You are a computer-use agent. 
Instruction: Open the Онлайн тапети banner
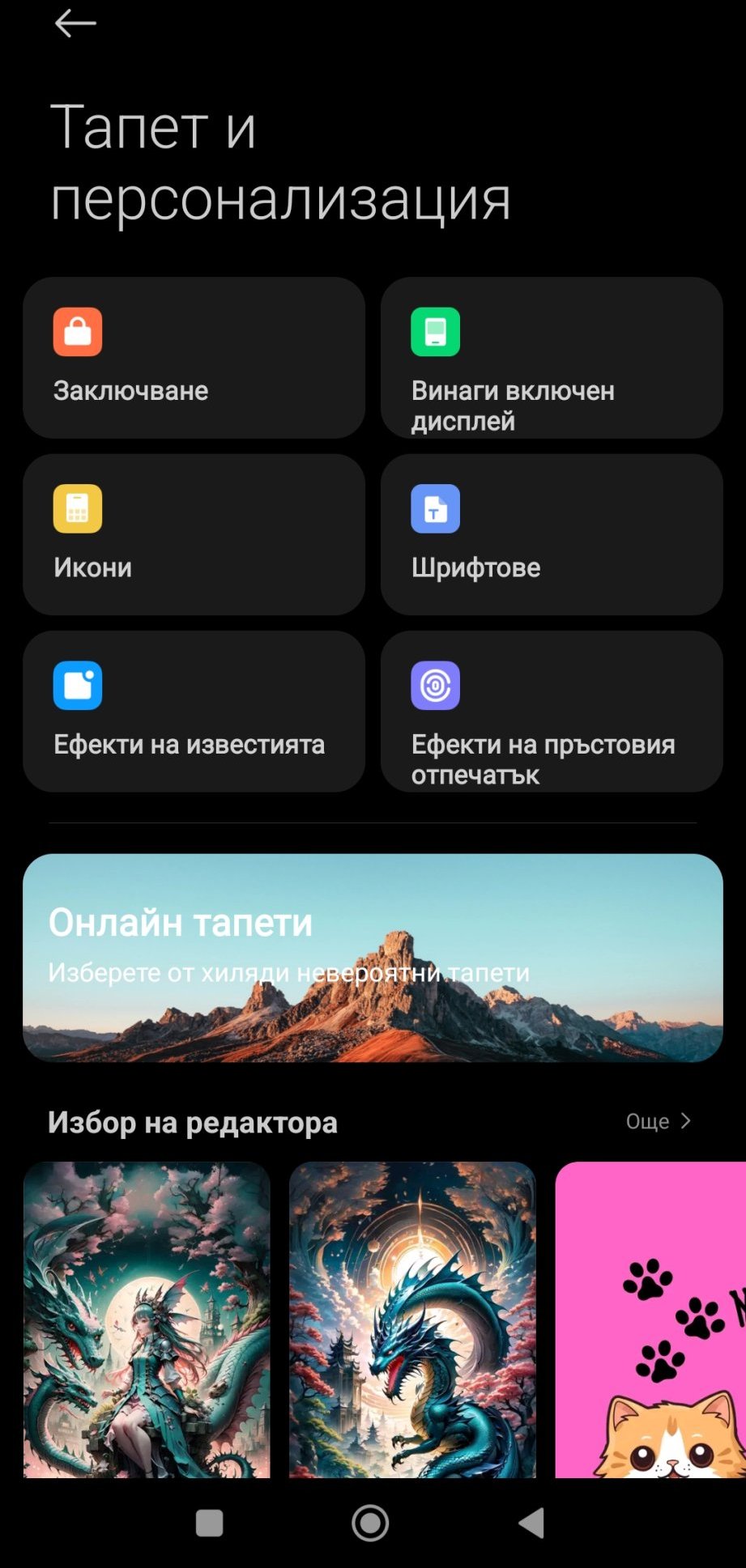373,958
